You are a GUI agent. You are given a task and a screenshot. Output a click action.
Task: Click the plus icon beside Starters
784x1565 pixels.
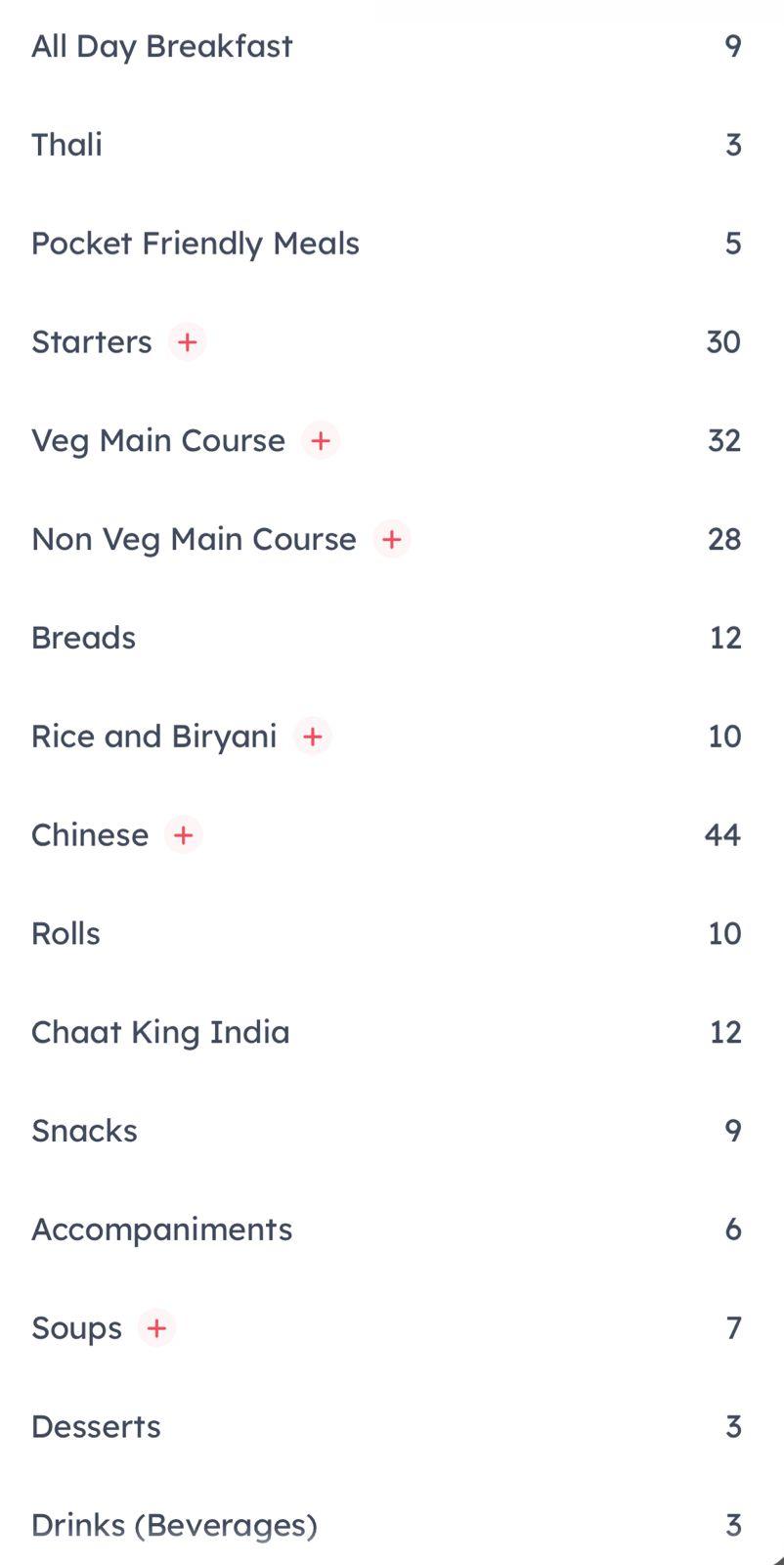tap(186, 341)
